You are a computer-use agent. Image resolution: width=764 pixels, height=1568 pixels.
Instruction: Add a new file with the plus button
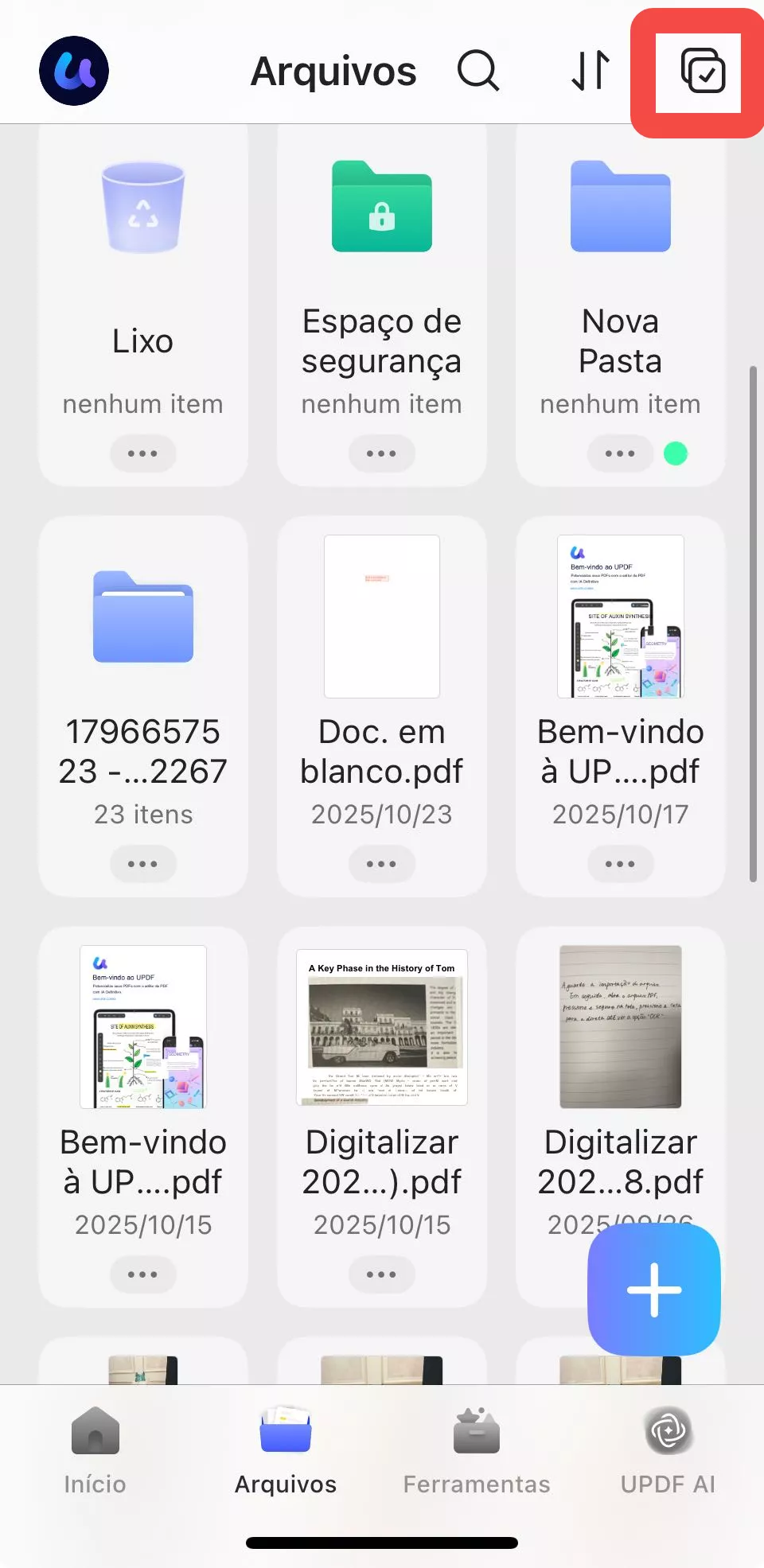[x=654, y=1290]
